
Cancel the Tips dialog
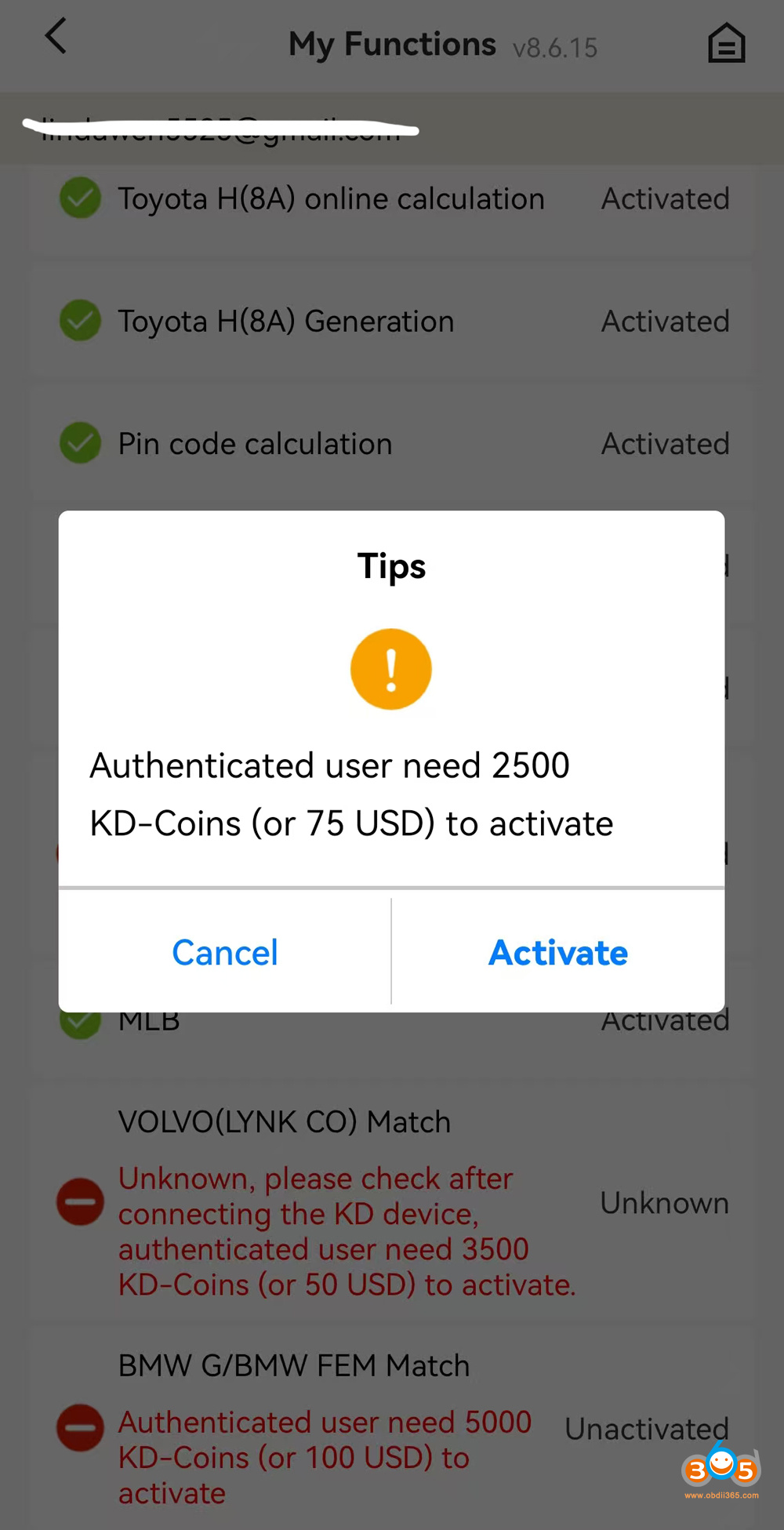pos(225,953)
